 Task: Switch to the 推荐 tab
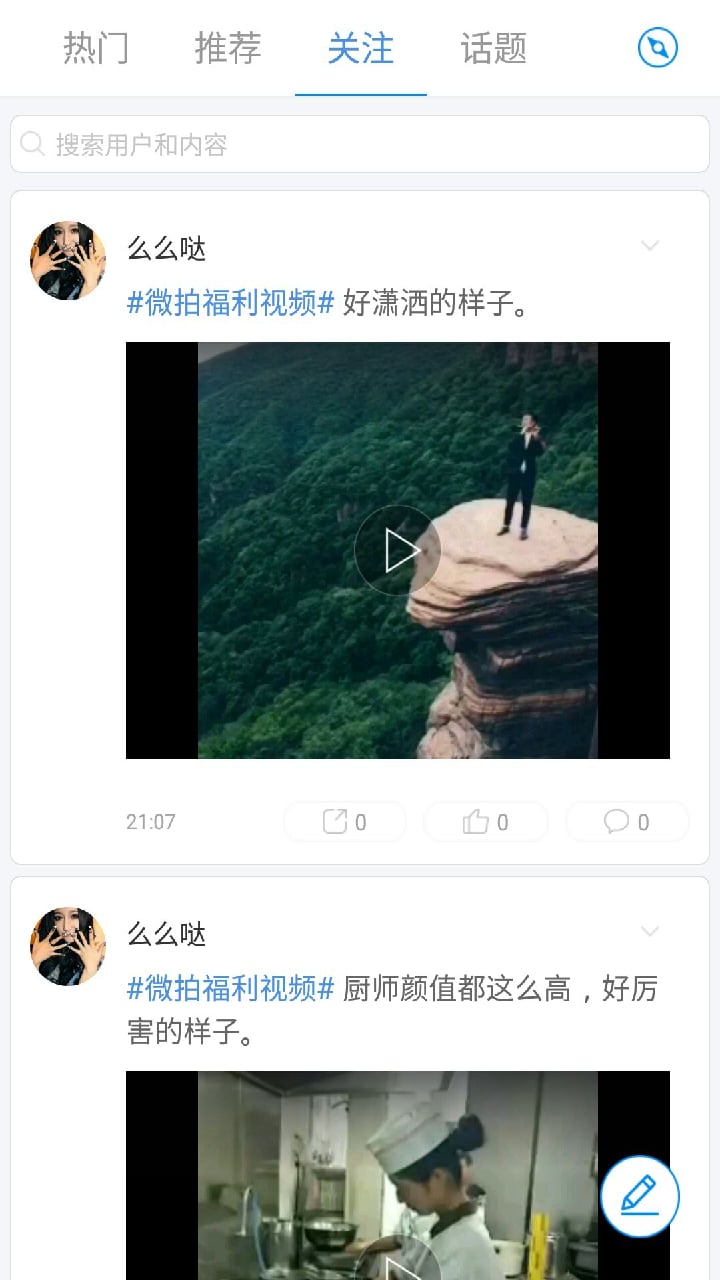click(x=228, y=50)
